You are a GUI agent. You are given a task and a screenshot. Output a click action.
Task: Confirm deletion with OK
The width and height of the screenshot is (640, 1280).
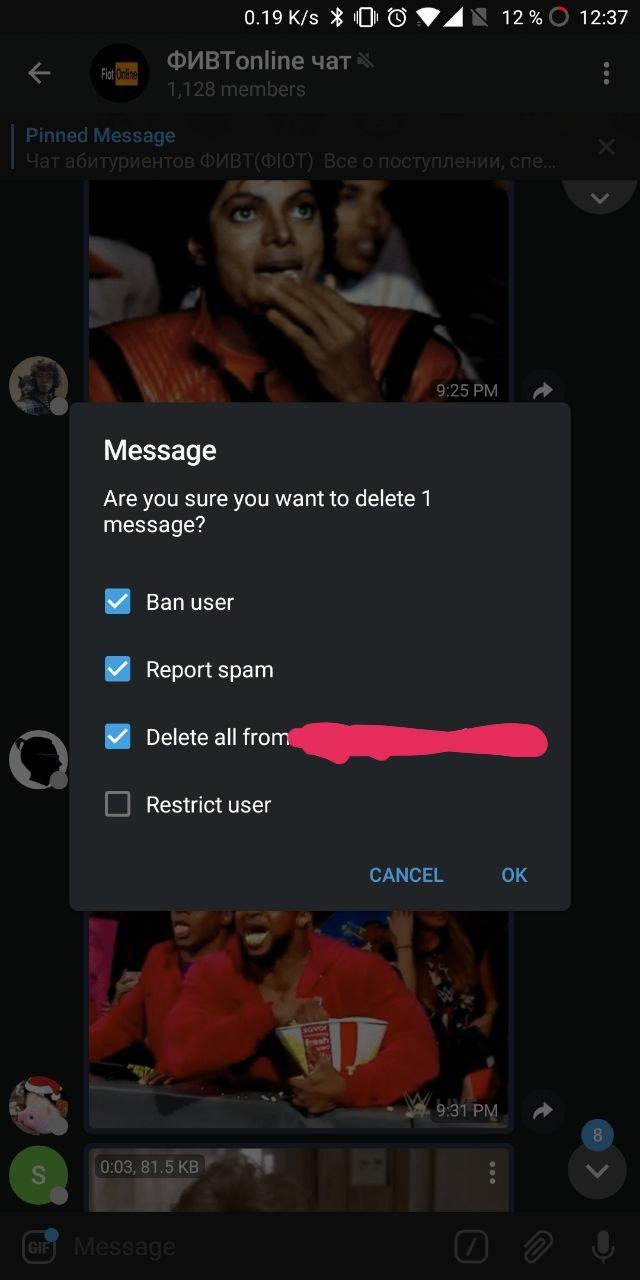(x=514, y=875)
